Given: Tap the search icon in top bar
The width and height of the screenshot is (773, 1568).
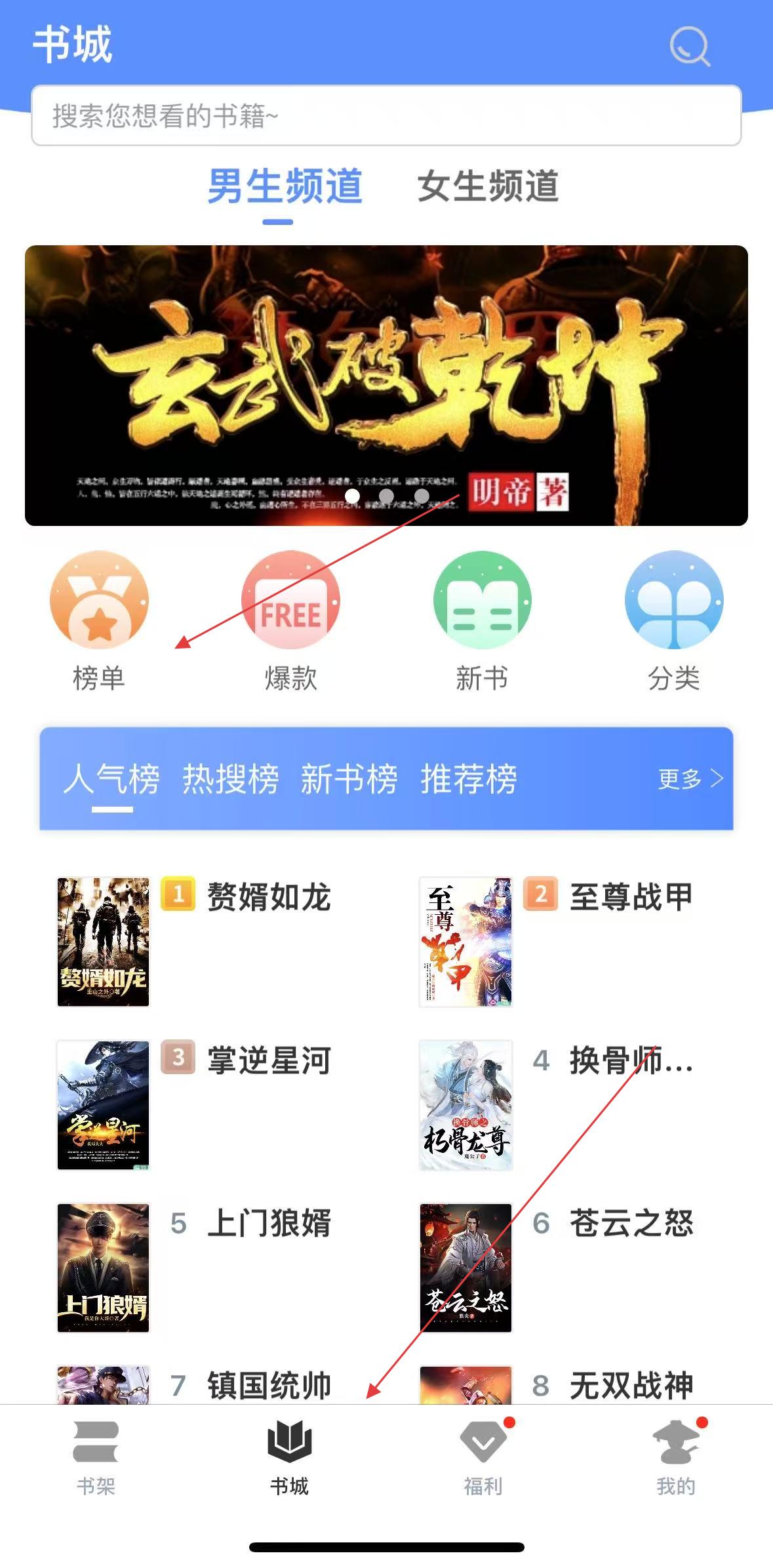Looking at the screenshot, I should point(689,46).
